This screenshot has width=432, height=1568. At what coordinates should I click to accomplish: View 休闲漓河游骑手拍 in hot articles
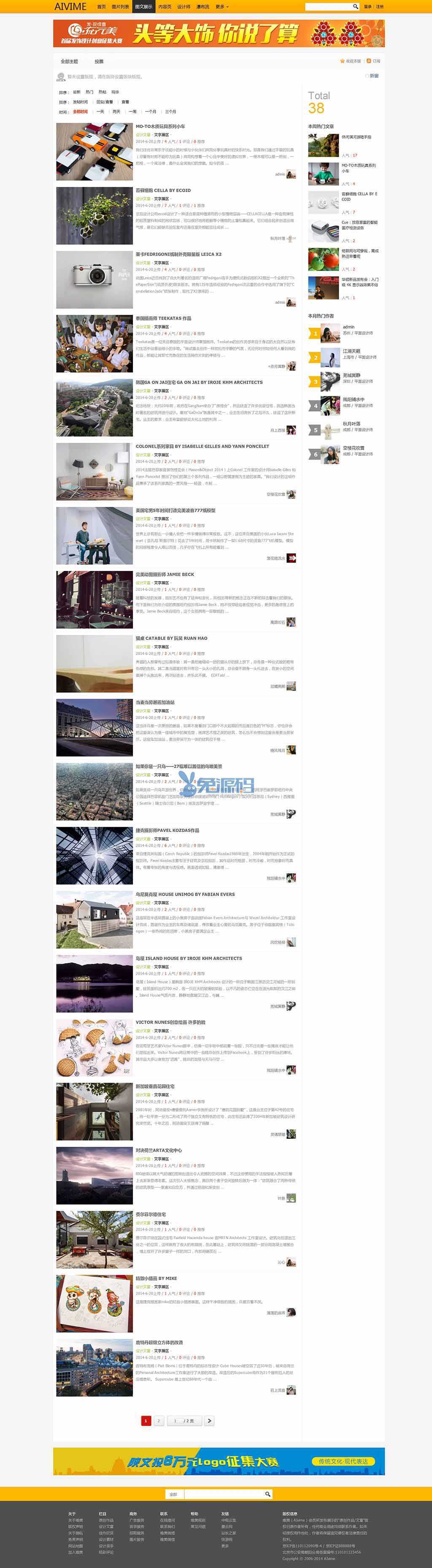[x=356, y=137]
